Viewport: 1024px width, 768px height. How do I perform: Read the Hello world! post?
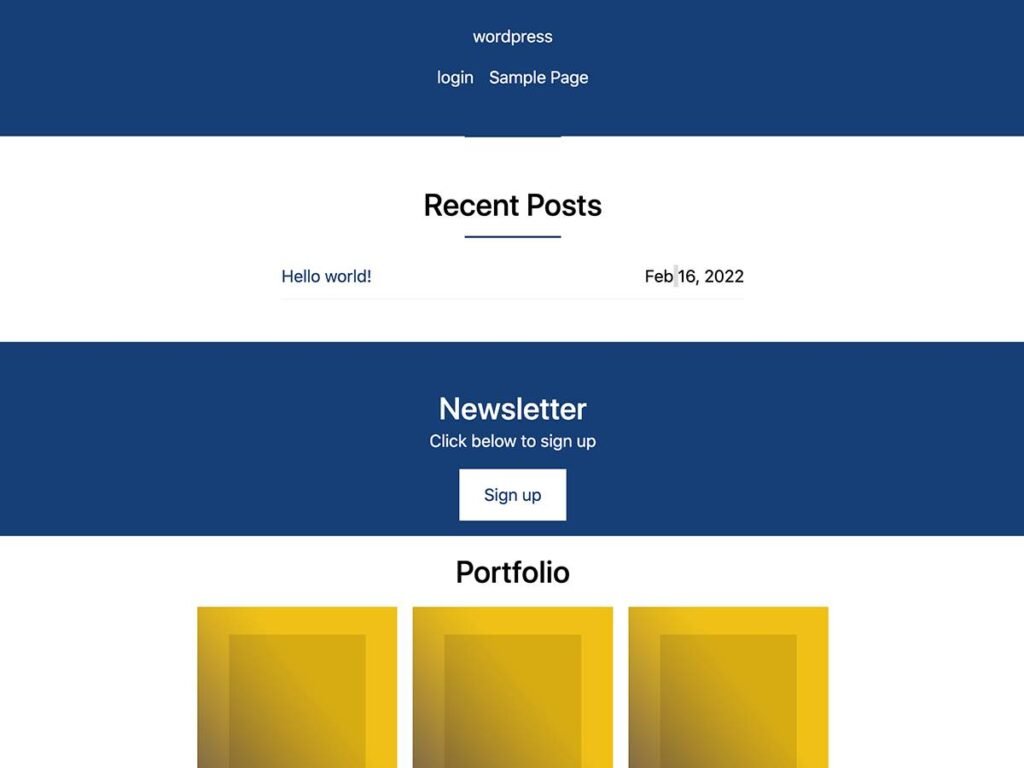tap(326, 276)
